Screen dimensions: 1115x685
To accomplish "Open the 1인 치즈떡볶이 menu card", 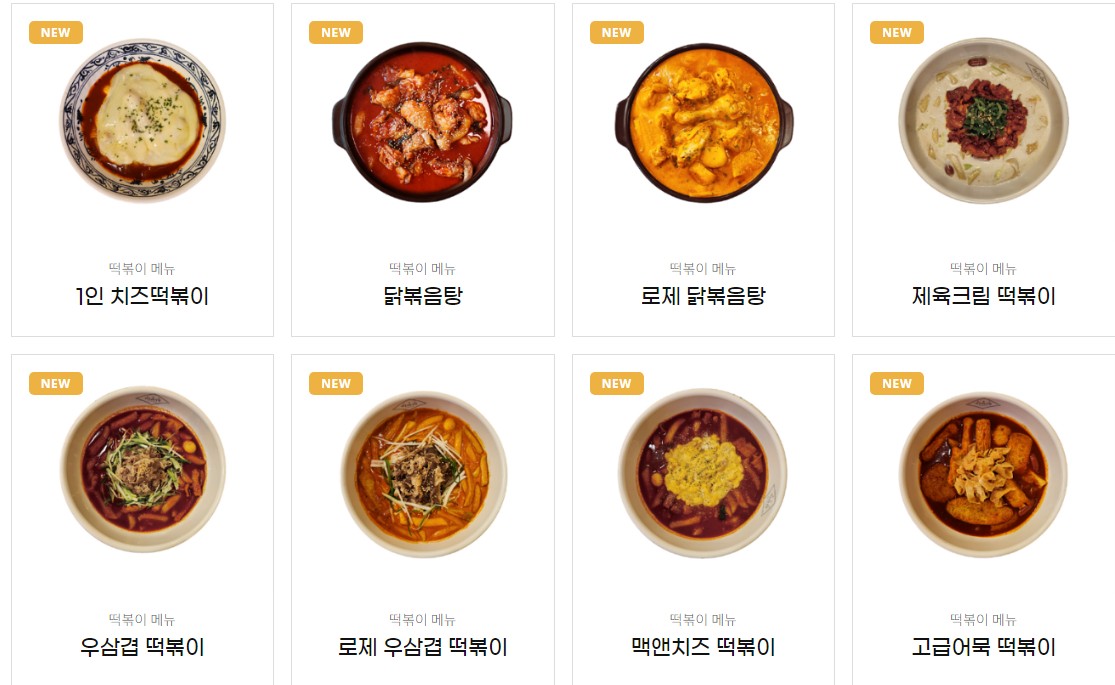I will point(142,170).
